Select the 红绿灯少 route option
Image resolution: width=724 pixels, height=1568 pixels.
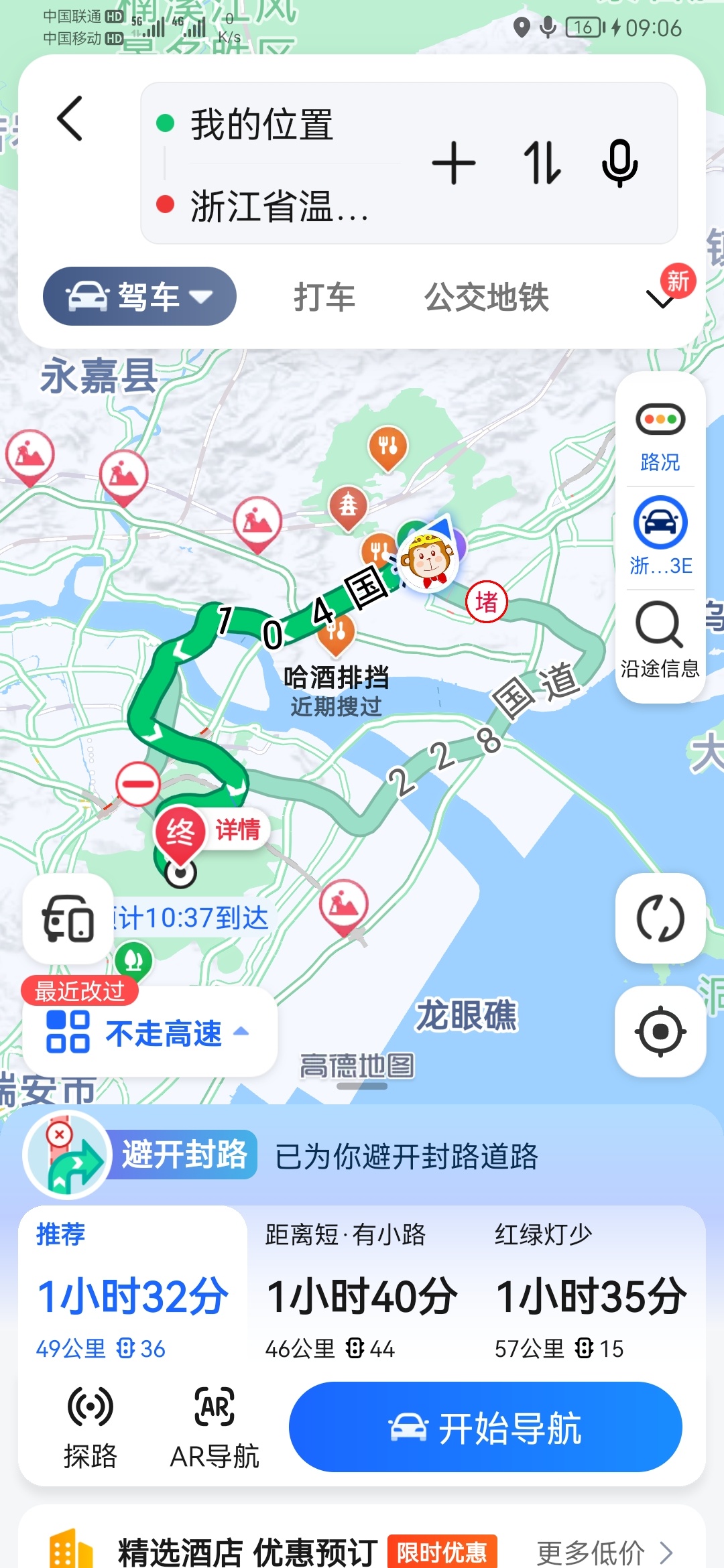(591, 1289)
